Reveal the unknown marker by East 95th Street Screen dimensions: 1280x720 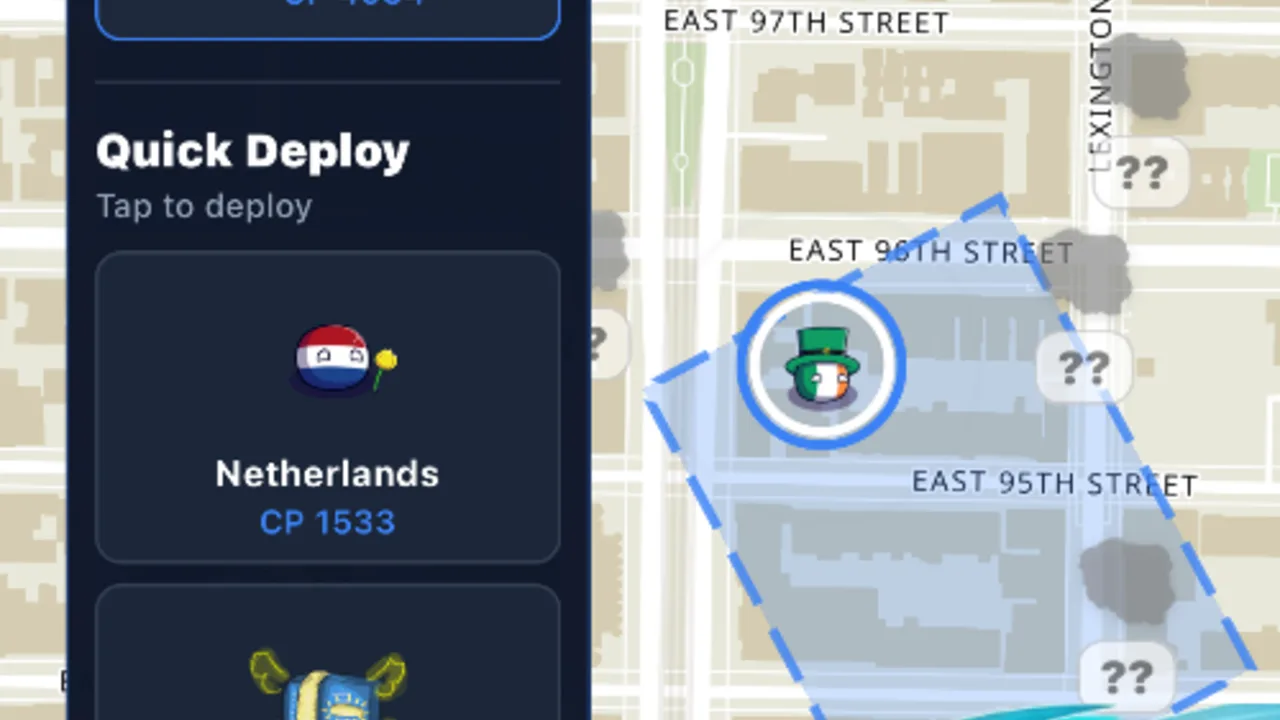(x=1083, y=368)
